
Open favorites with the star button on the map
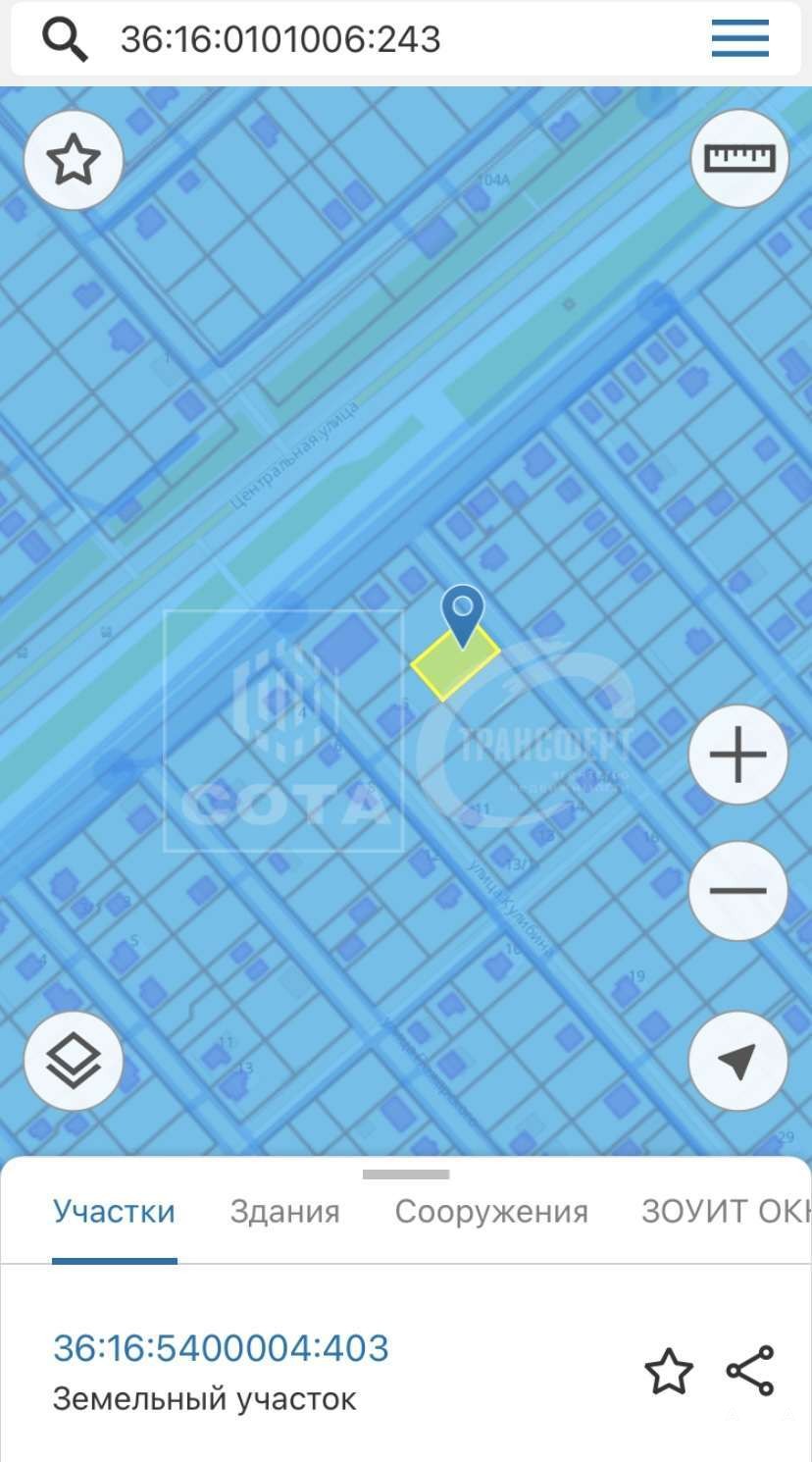click(74, 160)
